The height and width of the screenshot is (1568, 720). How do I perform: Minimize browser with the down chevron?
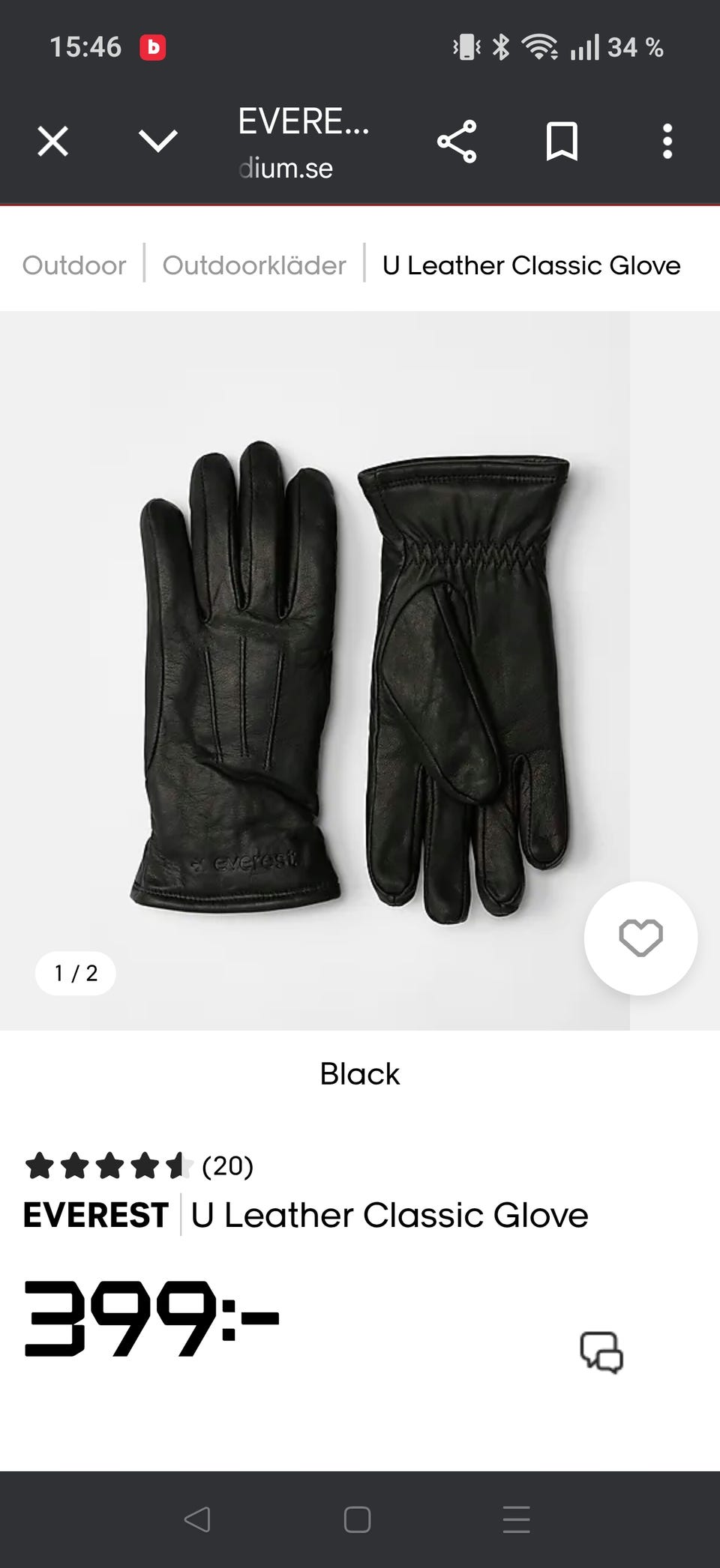coord(157,141)
